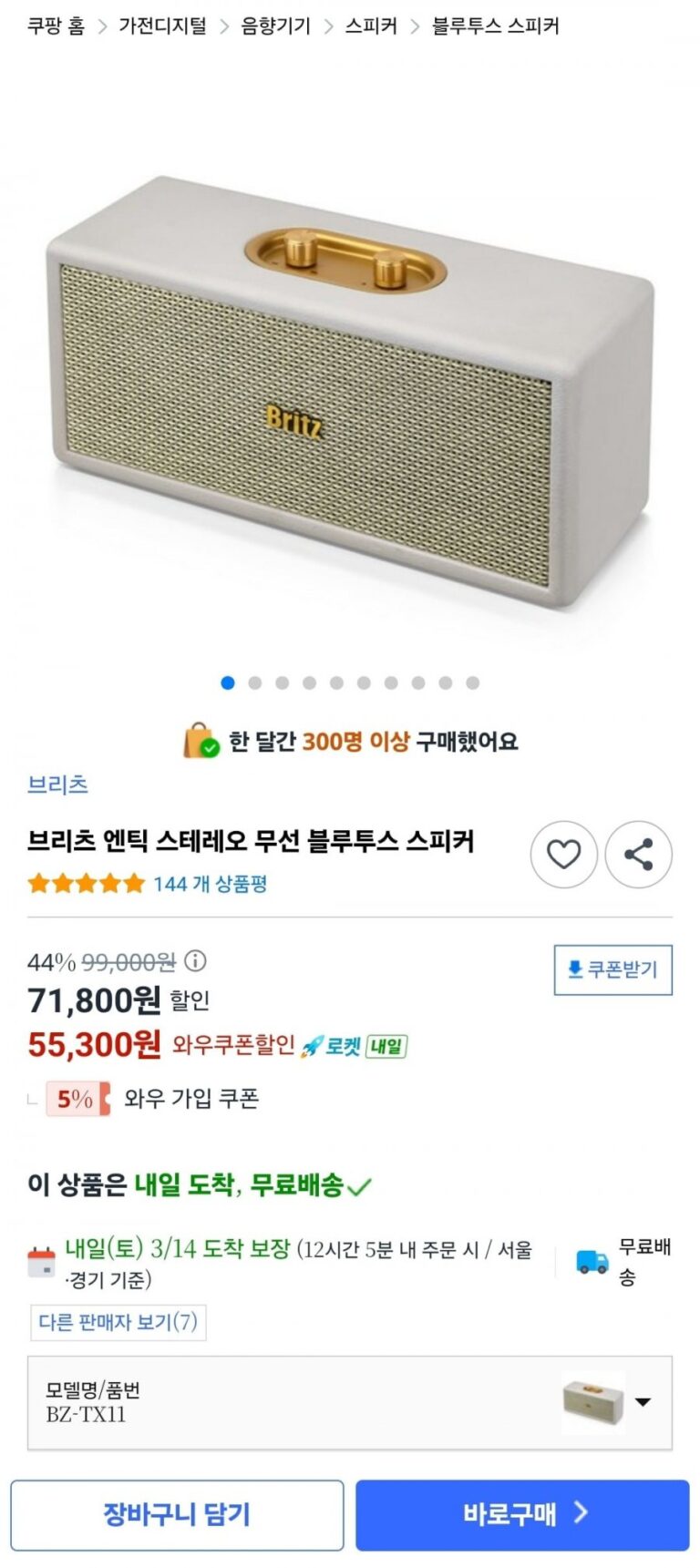Open 다른 판매자 보기(7) seller list

point(118,1322)
